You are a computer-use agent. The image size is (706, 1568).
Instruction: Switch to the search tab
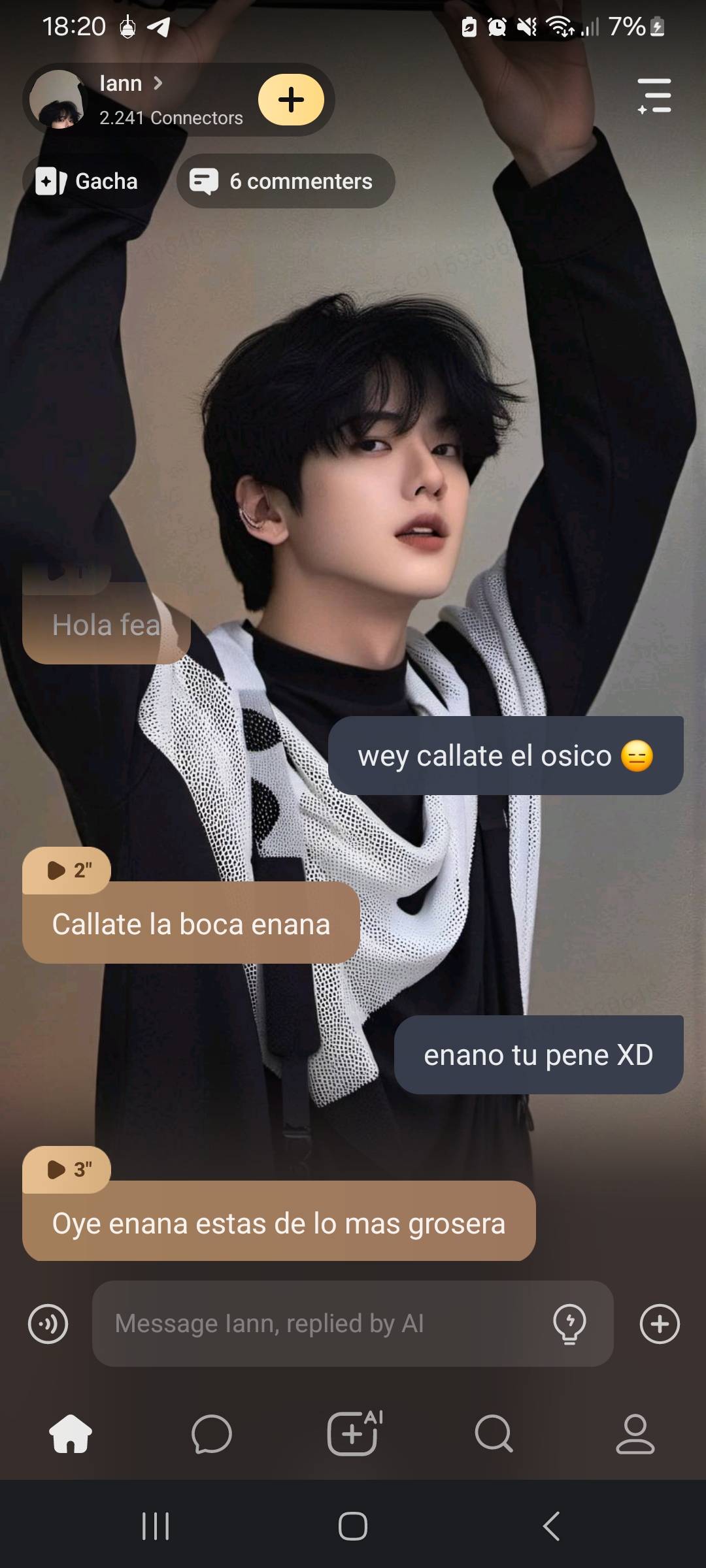tap(494, 1434)
